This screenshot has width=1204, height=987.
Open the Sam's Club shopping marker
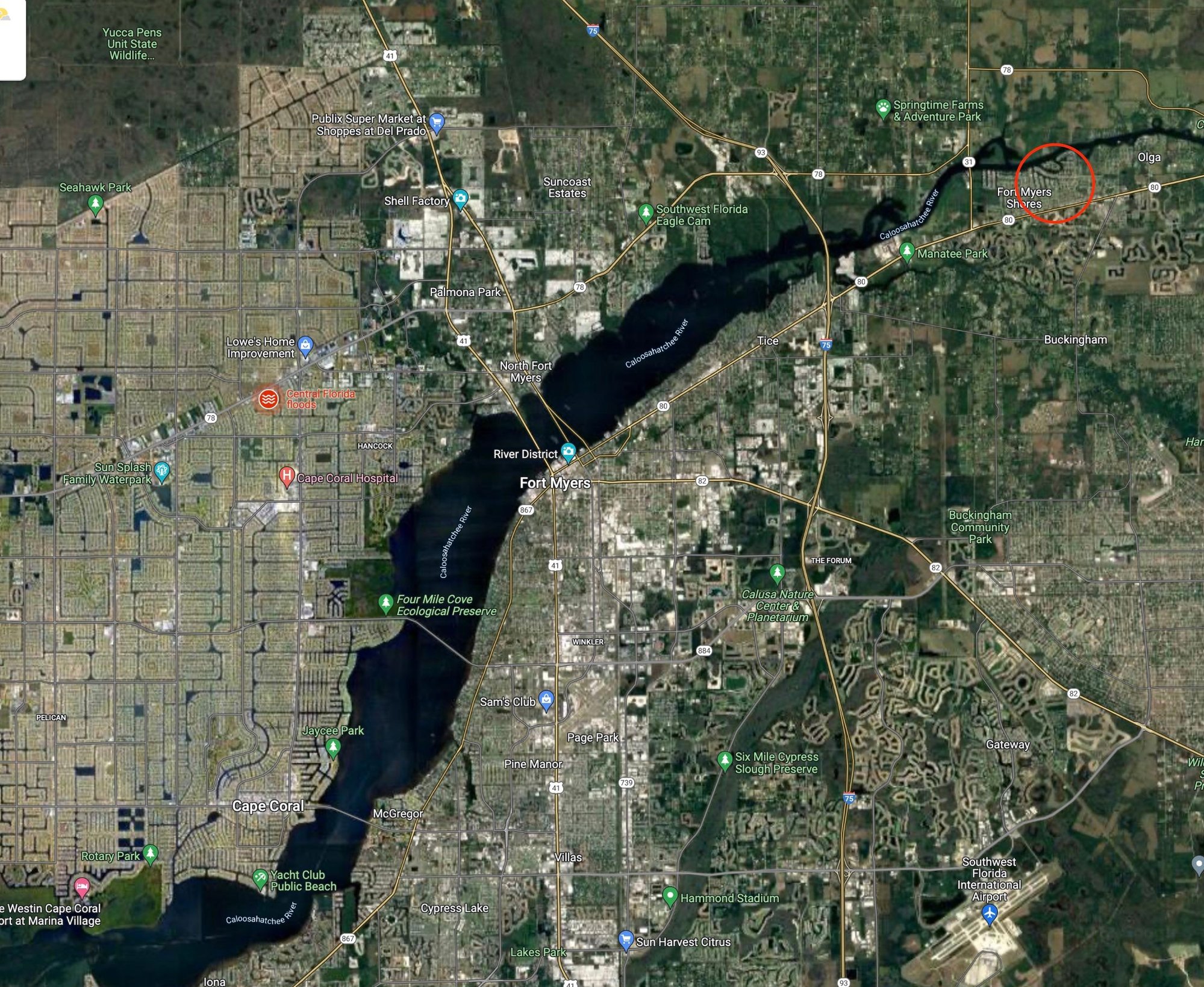point(546,700)
